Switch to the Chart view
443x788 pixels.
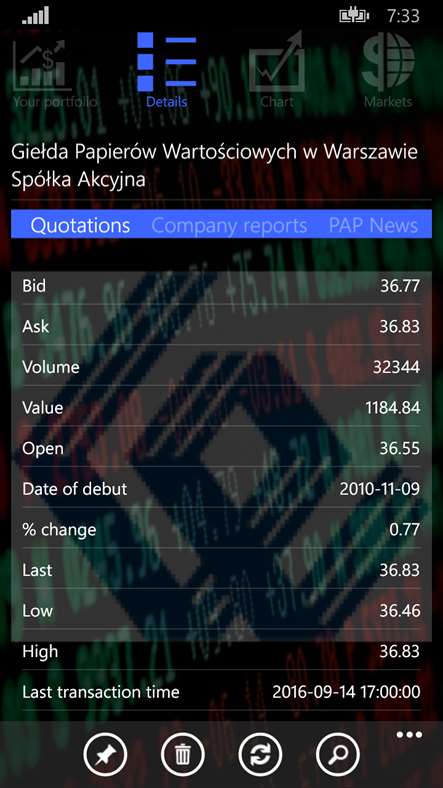click(277, 70)
